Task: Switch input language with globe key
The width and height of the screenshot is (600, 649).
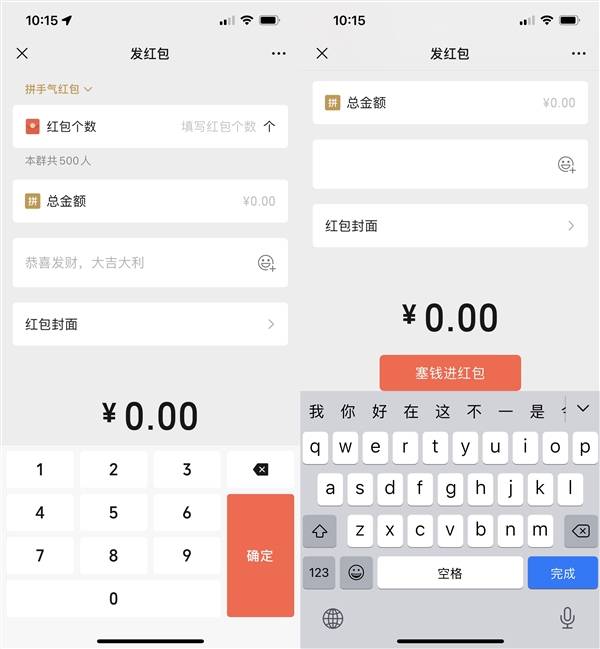Action: (333, 619)
